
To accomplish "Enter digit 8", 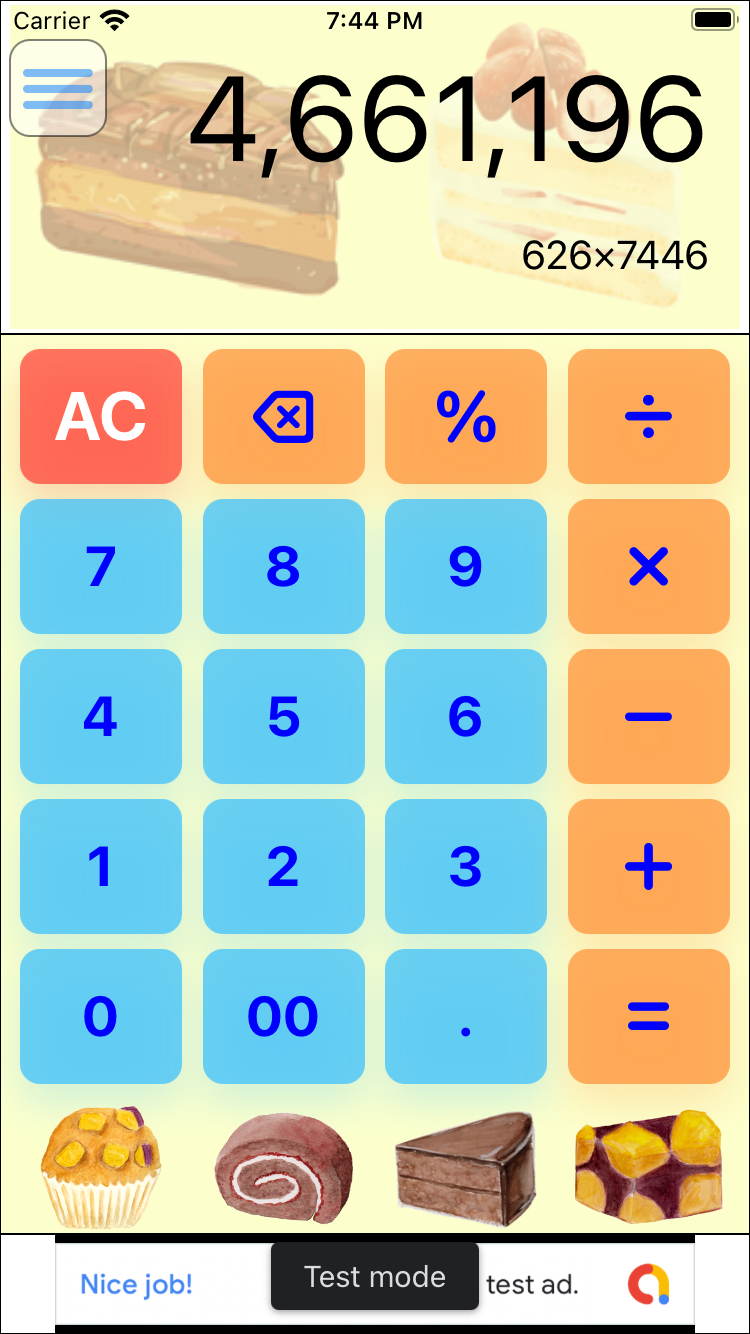I will coord(284,566).
